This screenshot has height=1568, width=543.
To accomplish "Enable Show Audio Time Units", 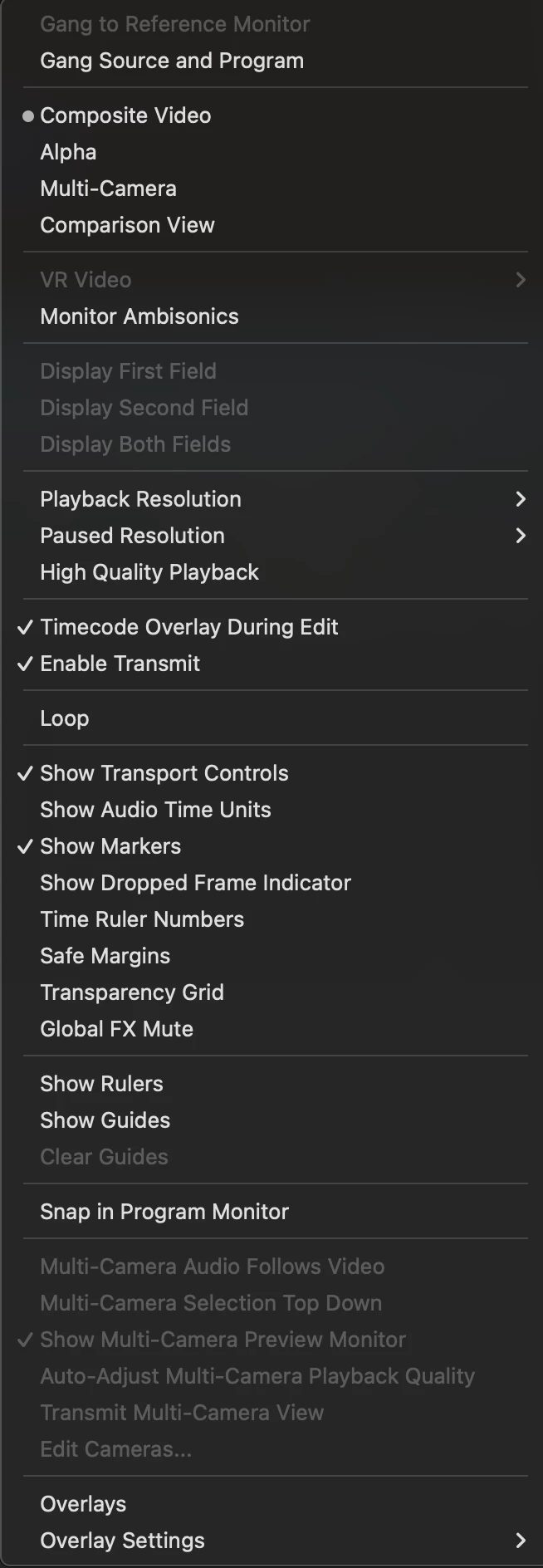I will [x=155, y=810].
